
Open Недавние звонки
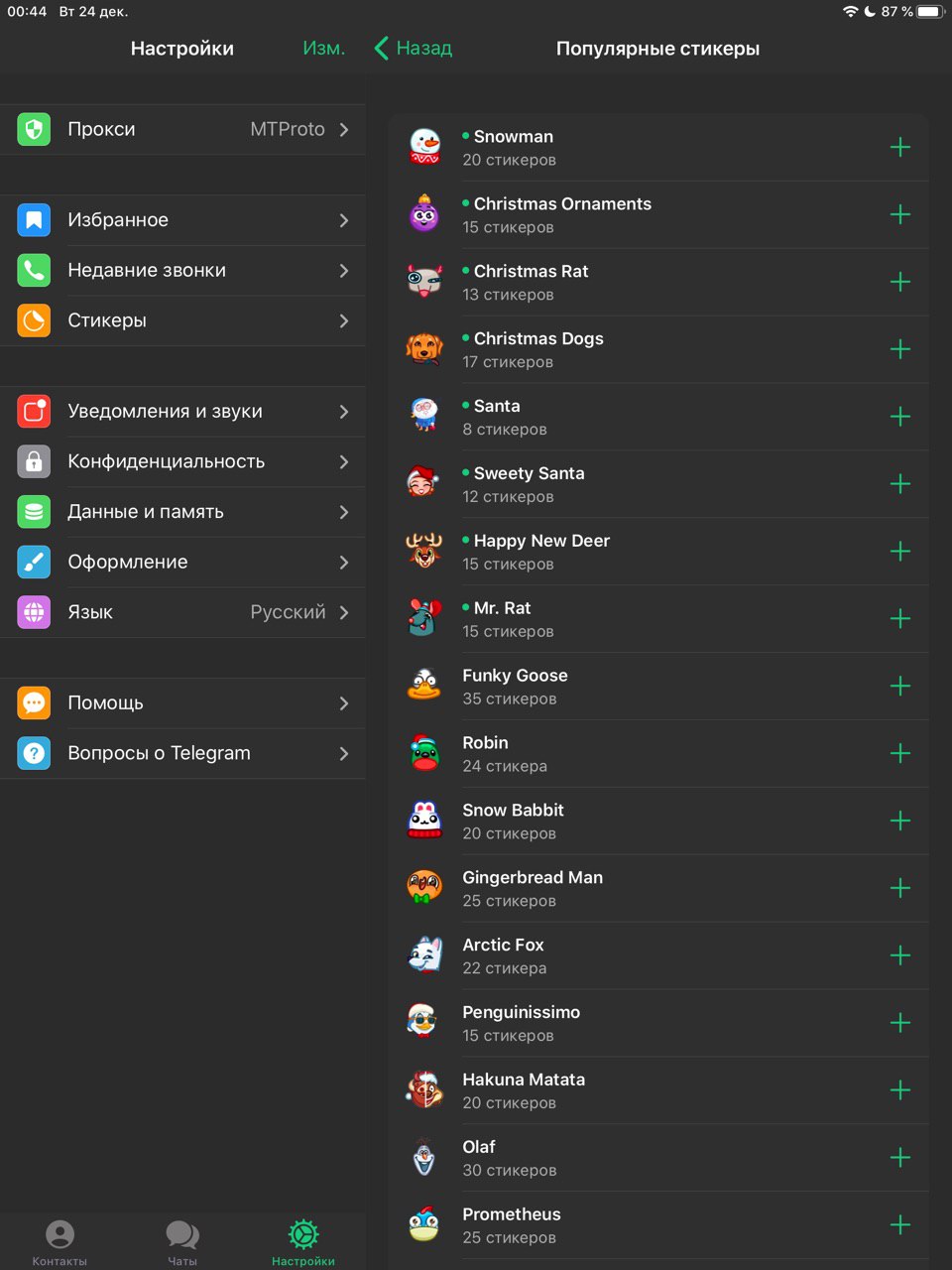pos(182,270)
